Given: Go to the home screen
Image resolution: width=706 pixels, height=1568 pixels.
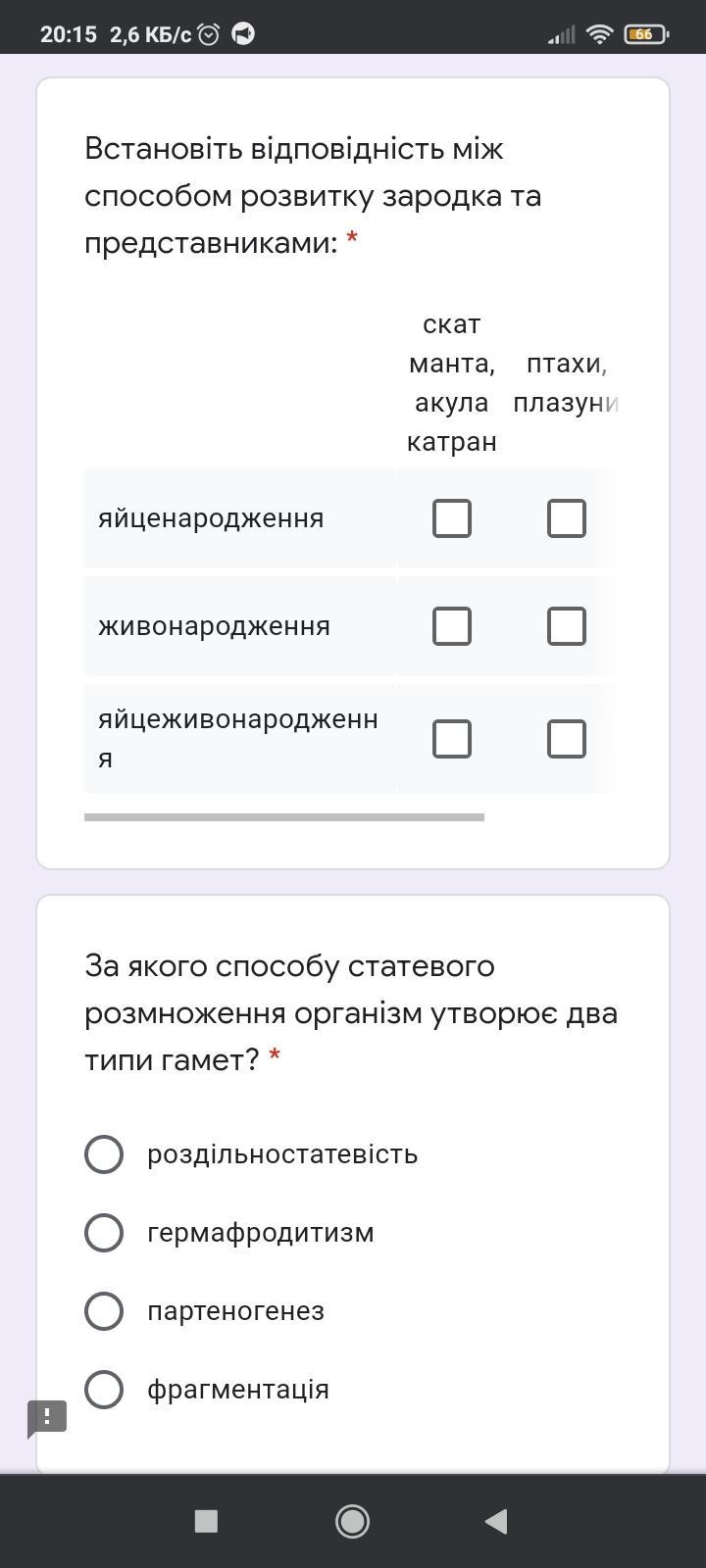Looking at the screenshot, I should click(x=353, y=1521).
